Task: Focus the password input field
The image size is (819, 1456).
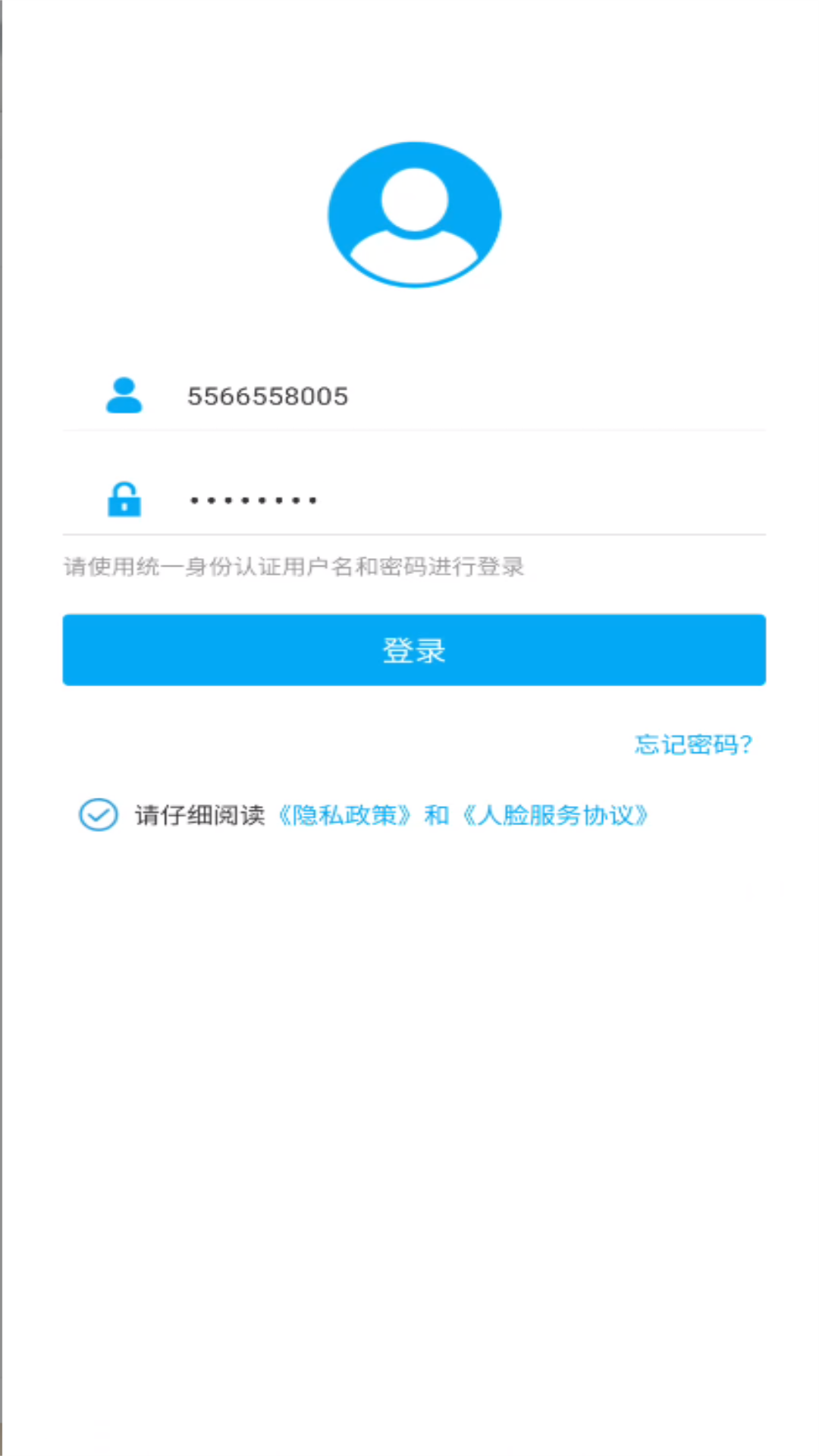Action: pyautogui.click(x=455, y=500)
